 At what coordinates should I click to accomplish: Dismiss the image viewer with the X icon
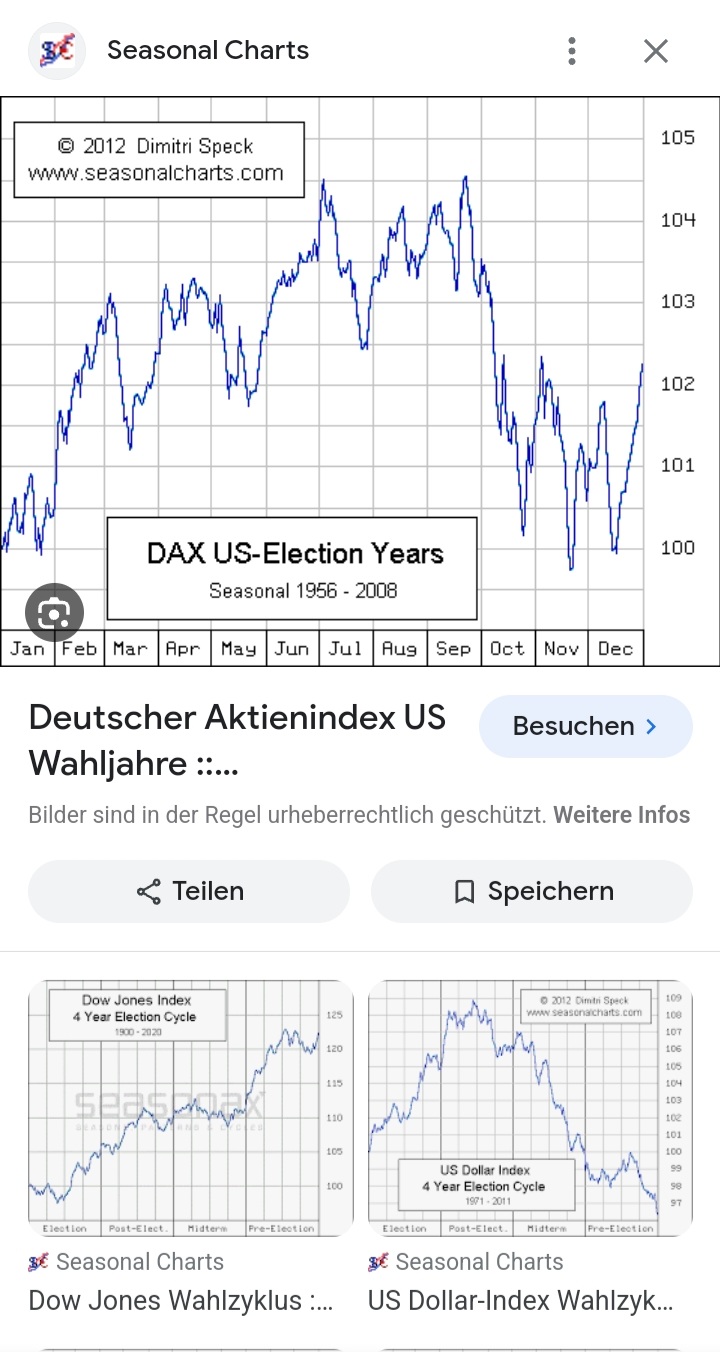click(x=655, y=50)
